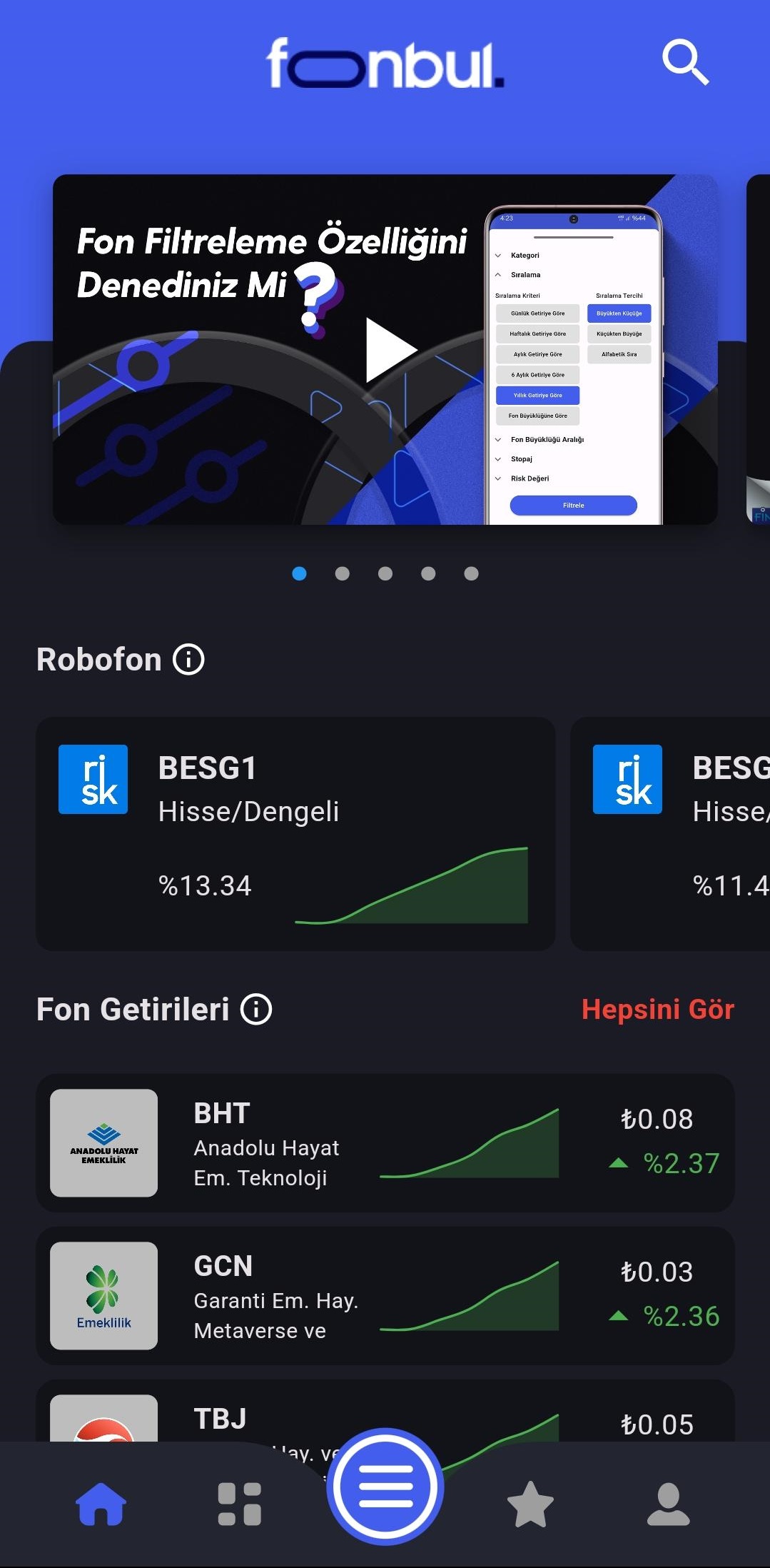
Task: View the GCN Garanti Em. fund details
Action: 385,1295
